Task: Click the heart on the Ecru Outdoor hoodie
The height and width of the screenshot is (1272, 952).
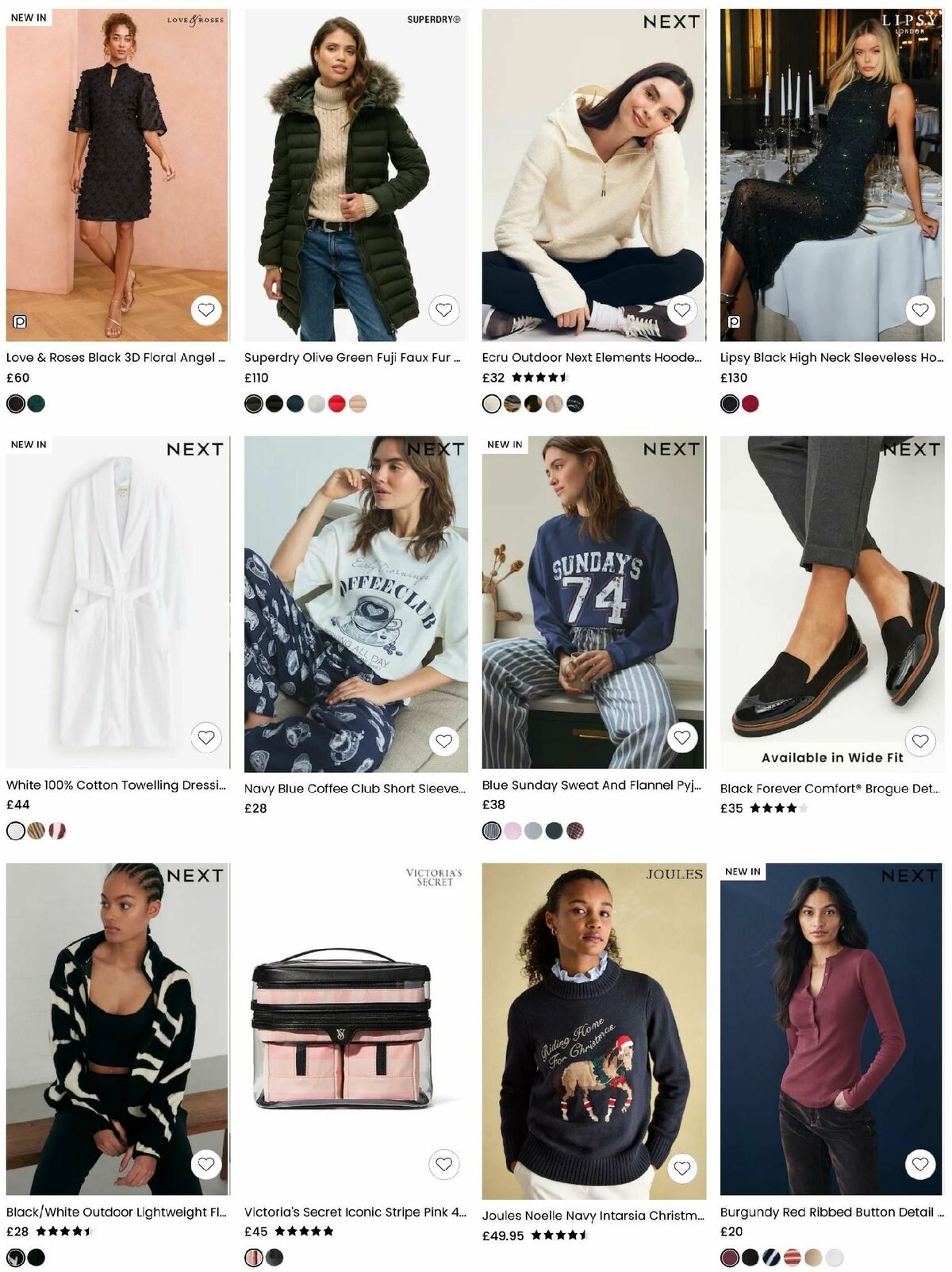Action: click(681, 310)
